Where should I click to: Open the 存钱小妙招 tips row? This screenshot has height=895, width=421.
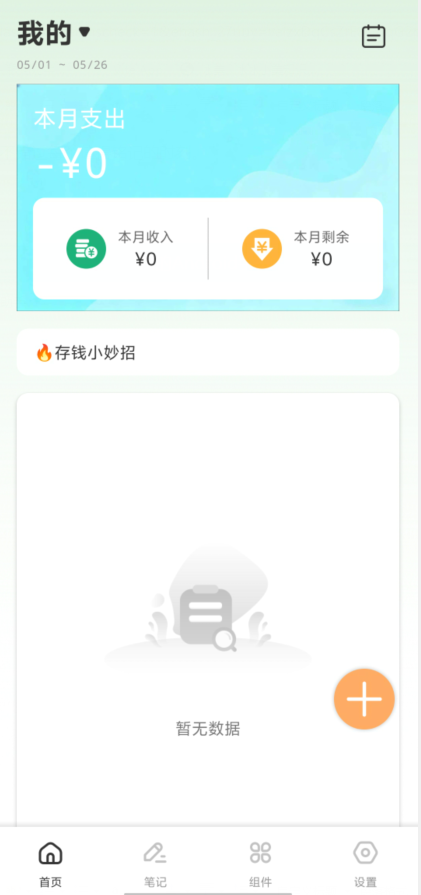coord(208,352)
